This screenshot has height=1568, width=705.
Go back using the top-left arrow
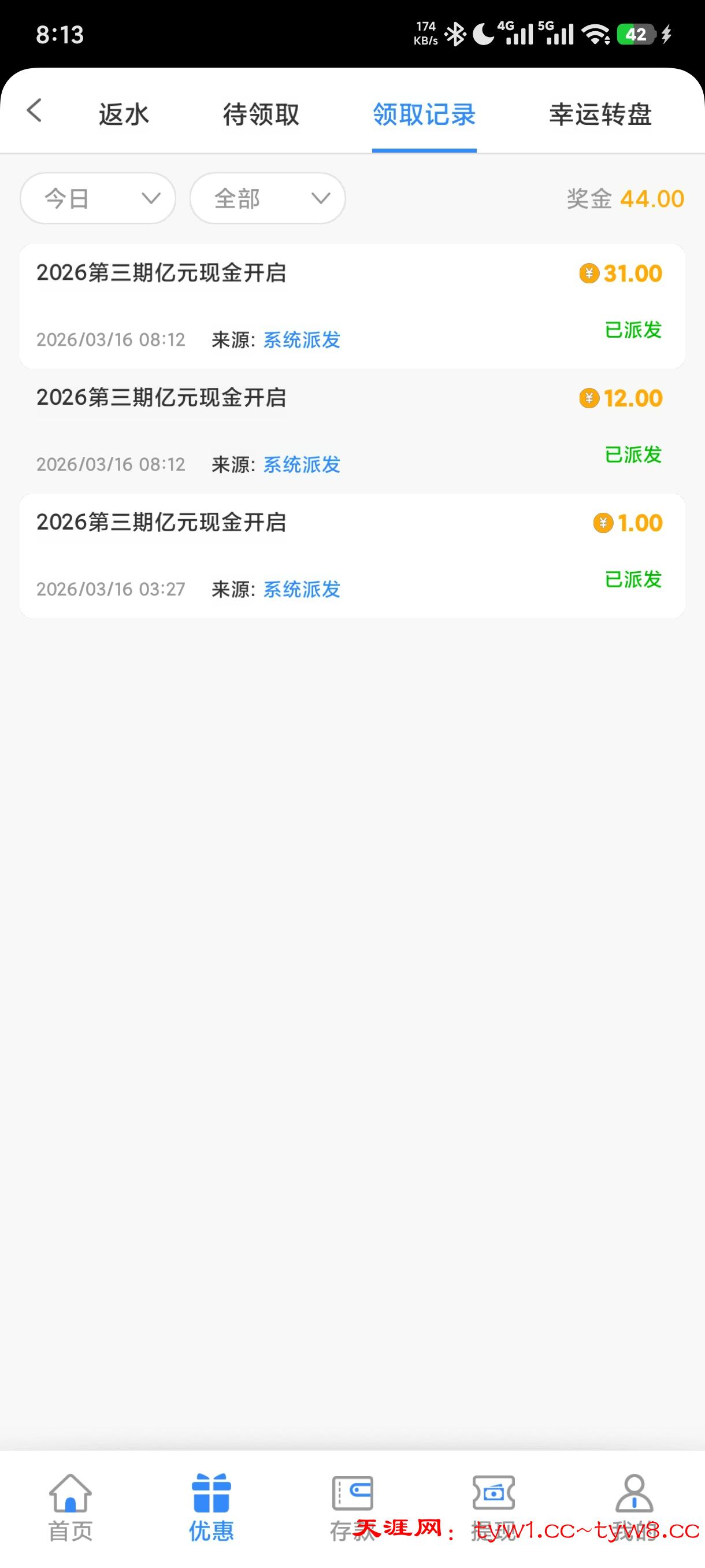pos(35,111)
